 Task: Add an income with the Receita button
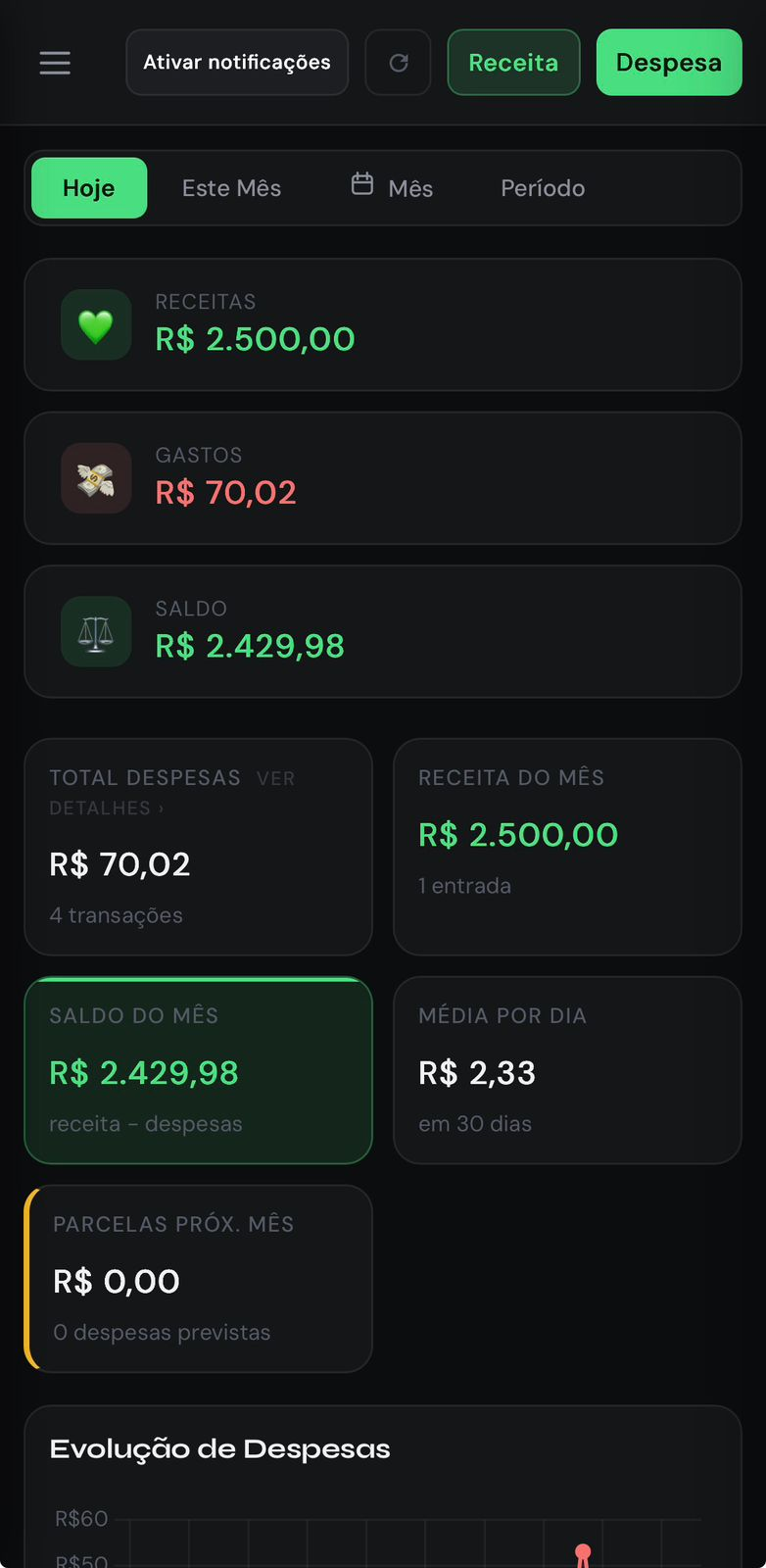pos(513,63)
